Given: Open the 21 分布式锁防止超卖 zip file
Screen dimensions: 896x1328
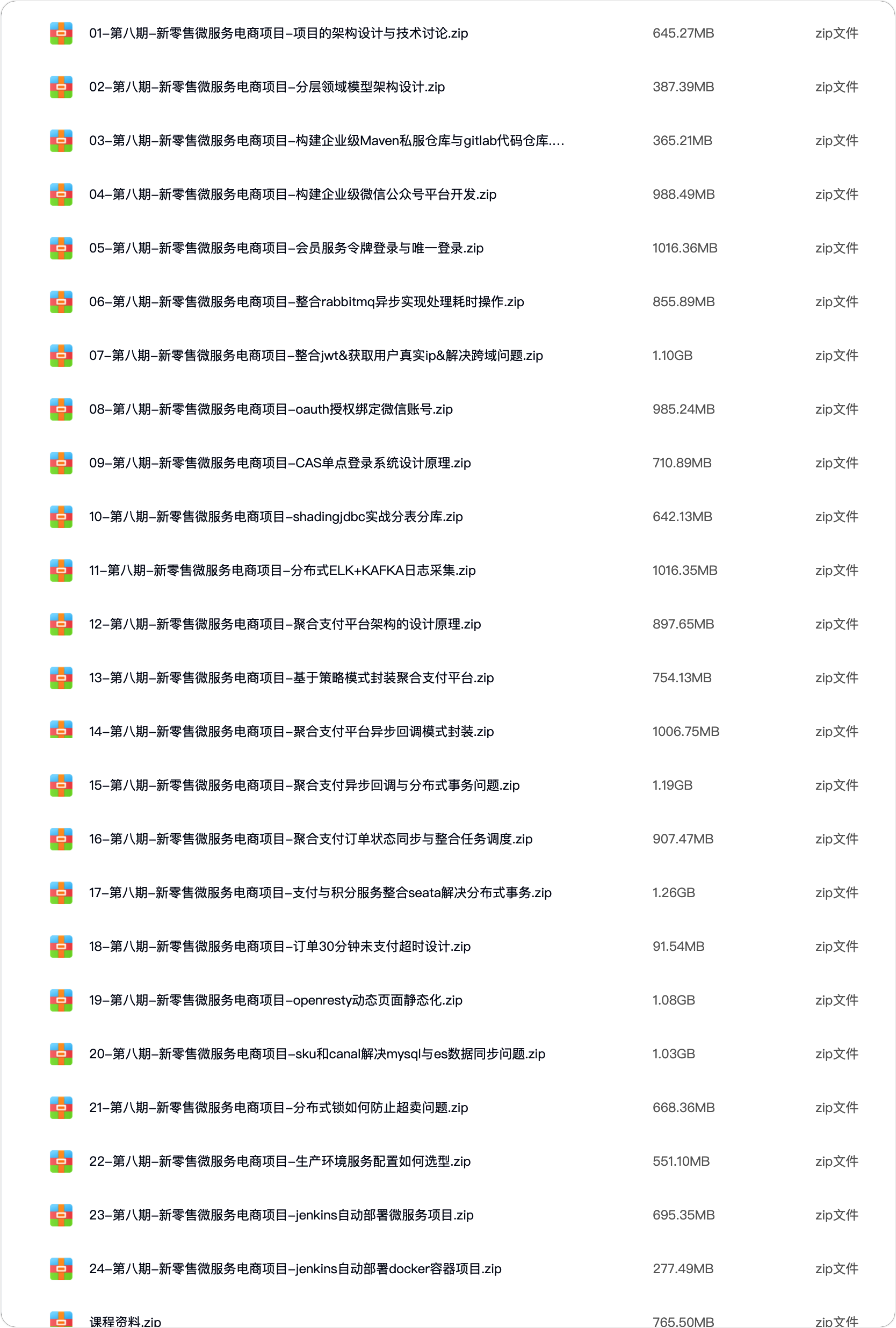Looking at the screenshot, I should tap(278, 1107).
